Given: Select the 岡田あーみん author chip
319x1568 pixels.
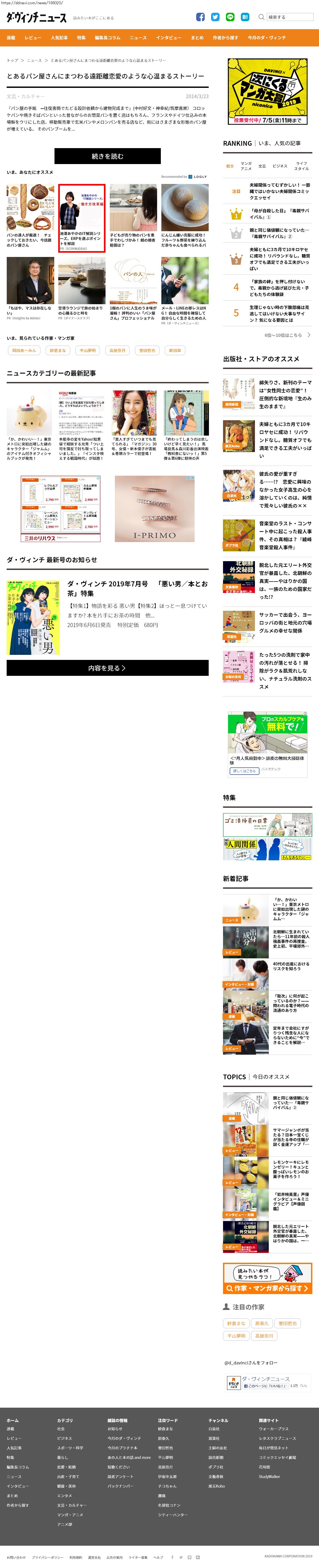Looking at the screenshot, I should tap(24, 351).
